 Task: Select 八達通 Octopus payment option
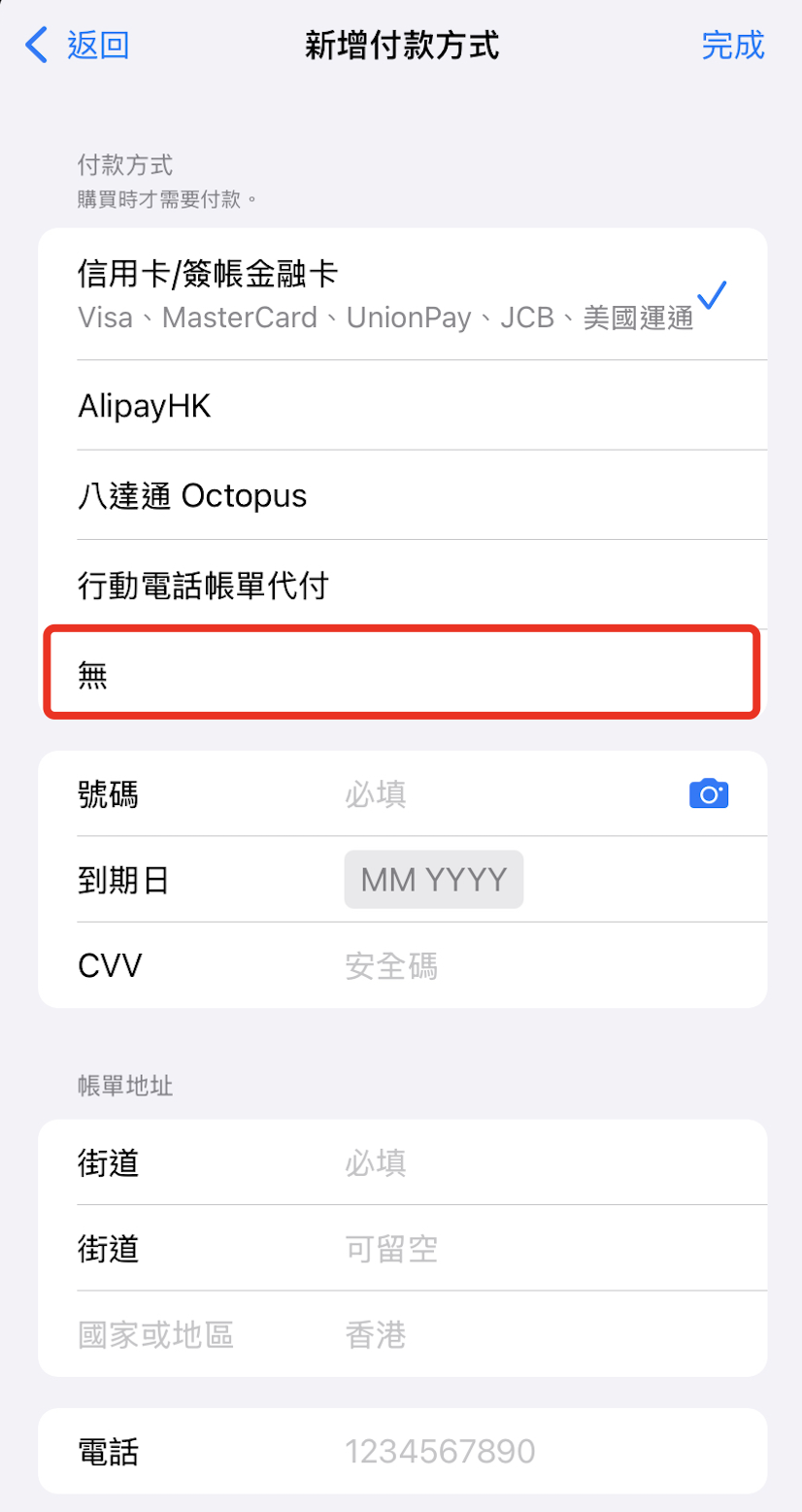click(388, 496)
